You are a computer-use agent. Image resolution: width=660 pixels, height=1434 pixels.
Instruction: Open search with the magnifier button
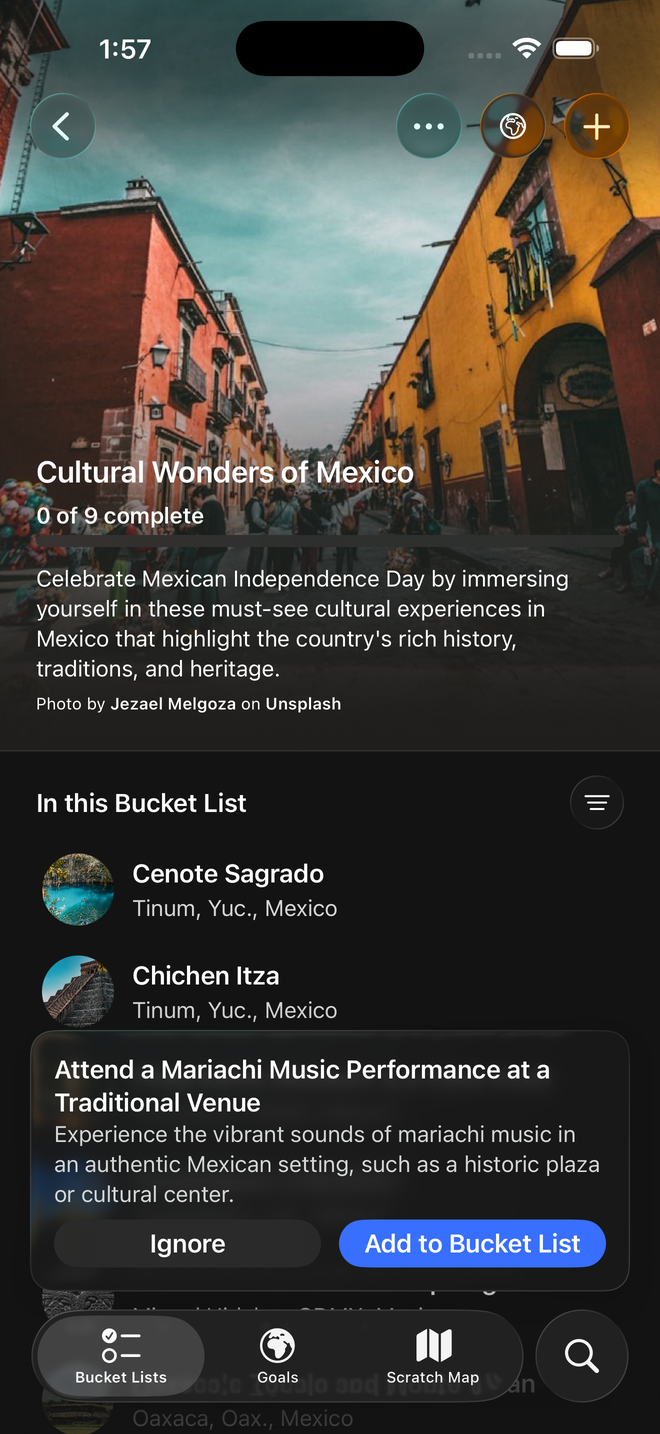tap(581, 1356)
